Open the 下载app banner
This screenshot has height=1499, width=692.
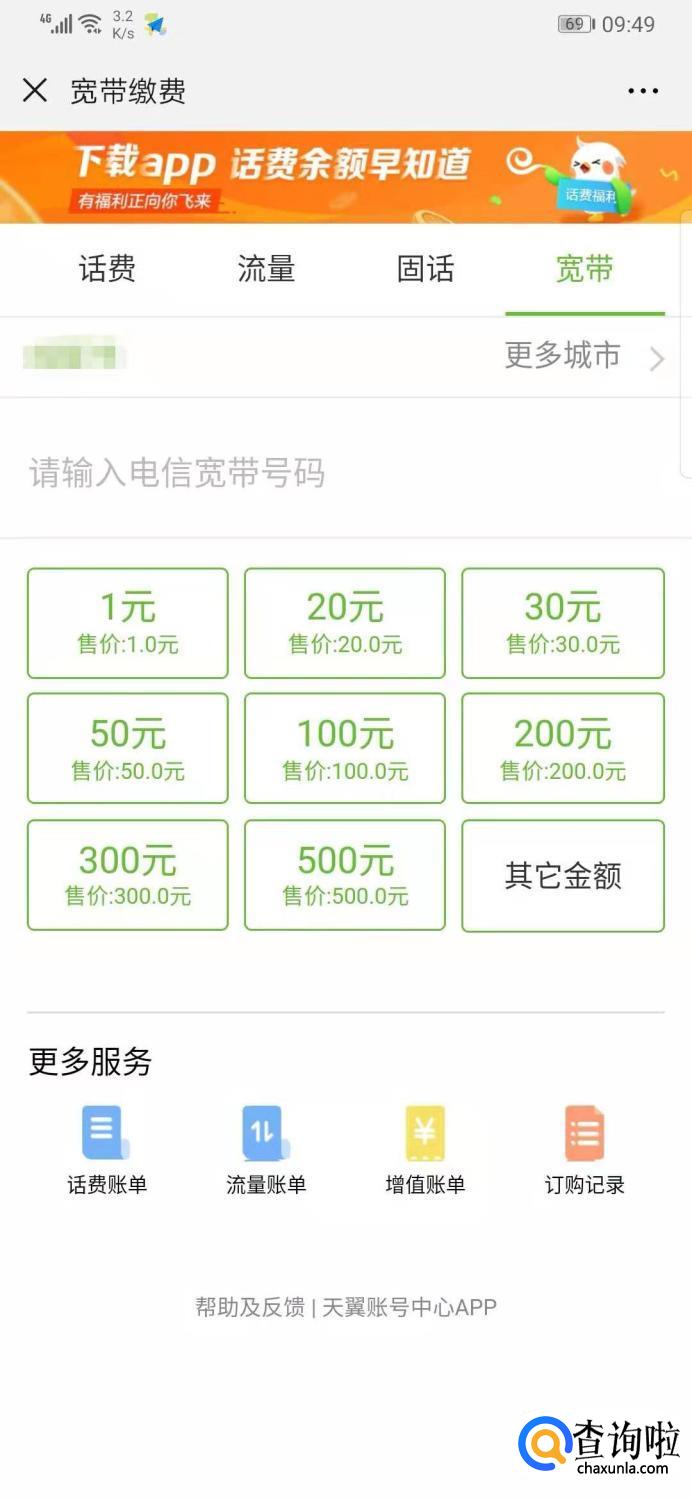[x=346, y=177]
